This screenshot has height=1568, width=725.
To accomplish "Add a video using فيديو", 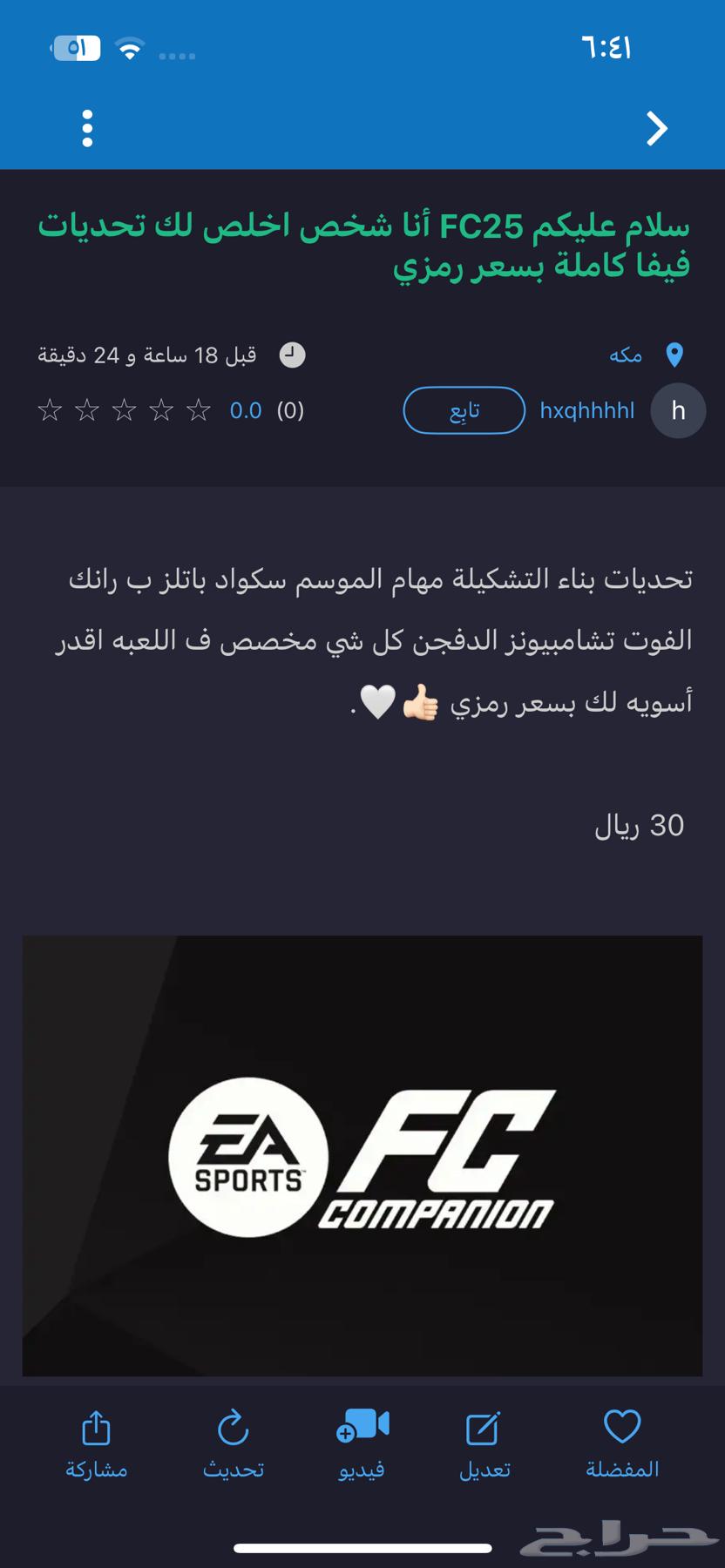I will [362, 1444].
